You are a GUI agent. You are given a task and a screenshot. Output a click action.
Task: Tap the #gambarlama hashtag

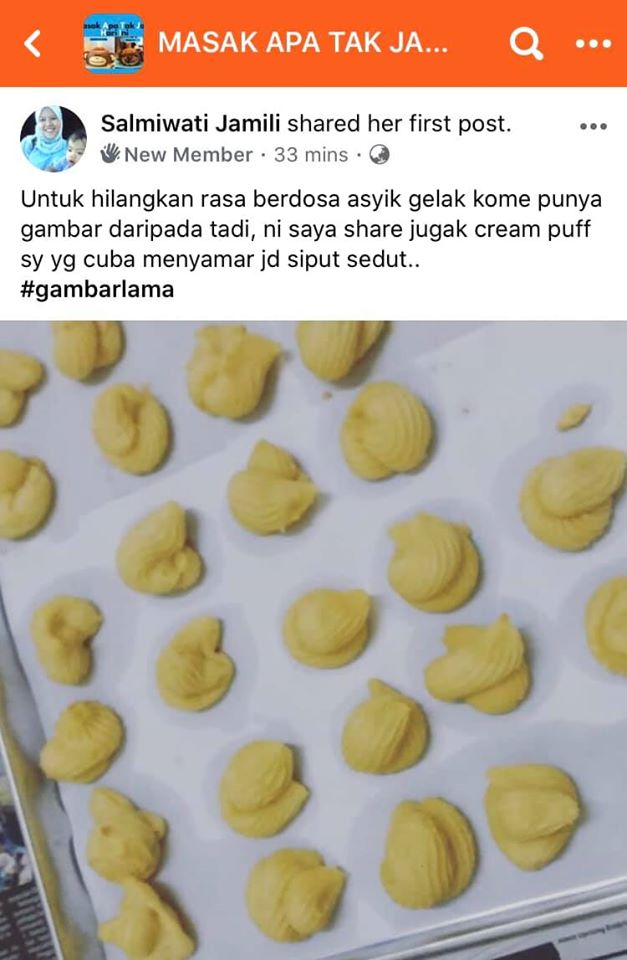97,290
